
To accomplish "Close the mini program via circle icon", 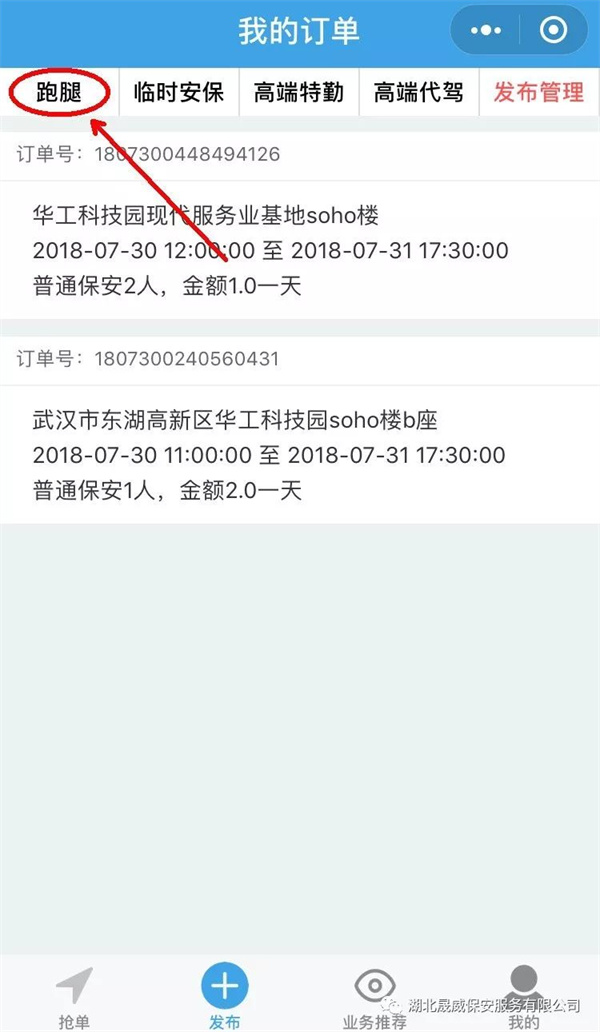I will tap(553, 30).
